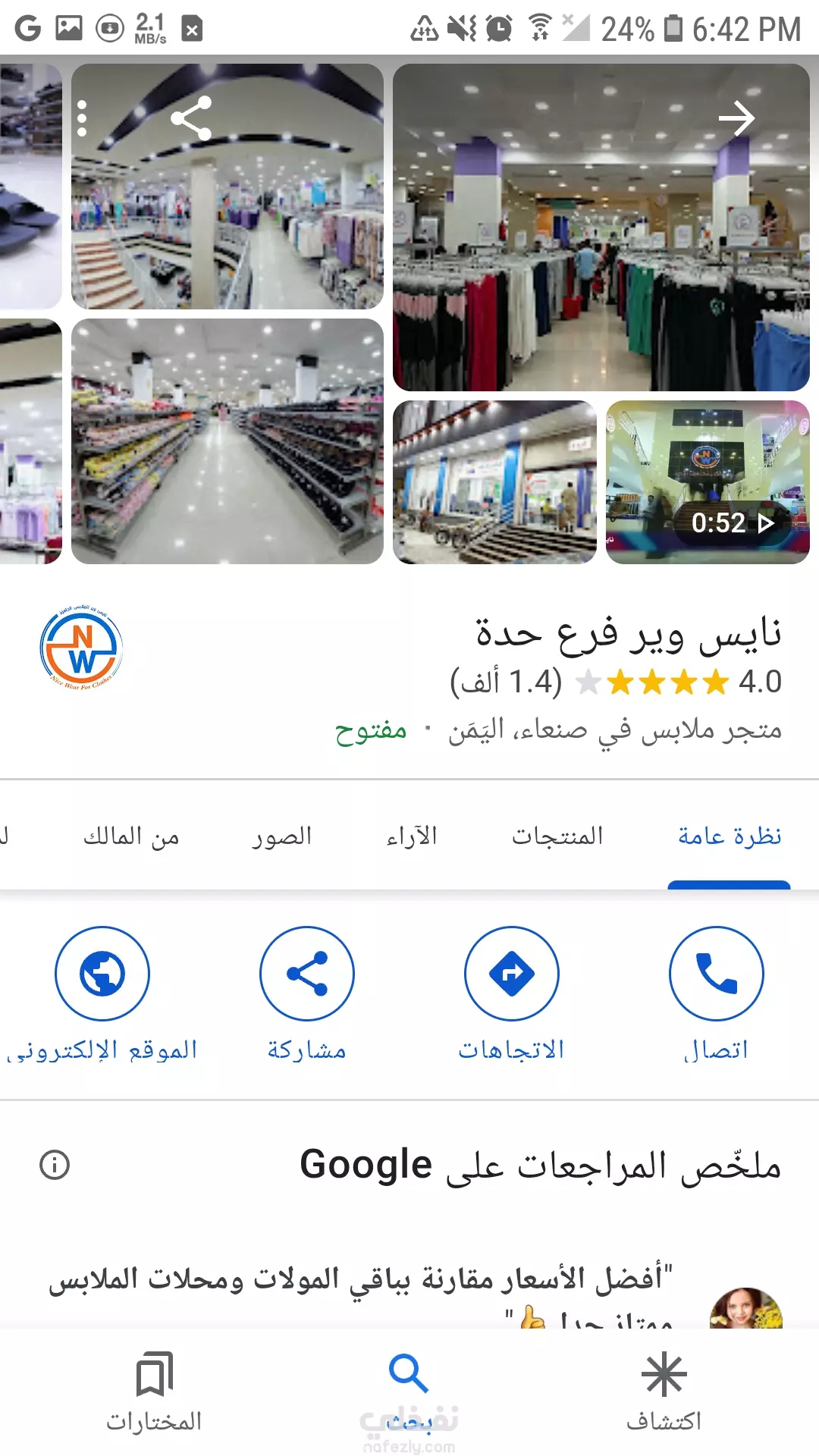This screenshot has width=819, height=1456.
Task: Play the 0:52 store video
Action: pos(708,482)
